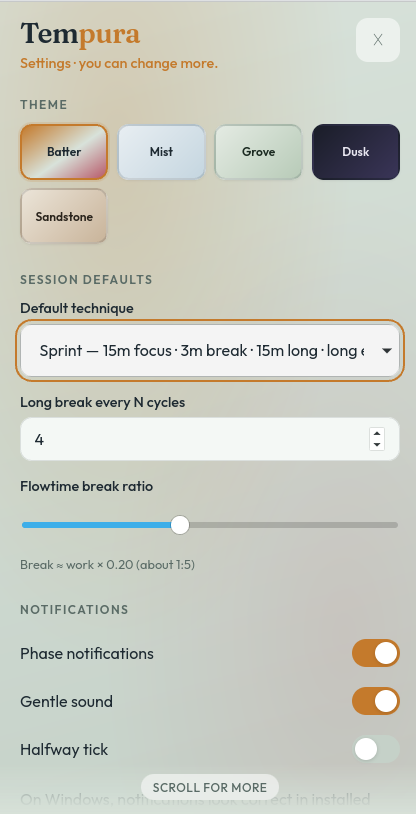Pick the Sandstone theme
Image resolution: width=416 pixels, height=814 pixels.
(64, 216)
